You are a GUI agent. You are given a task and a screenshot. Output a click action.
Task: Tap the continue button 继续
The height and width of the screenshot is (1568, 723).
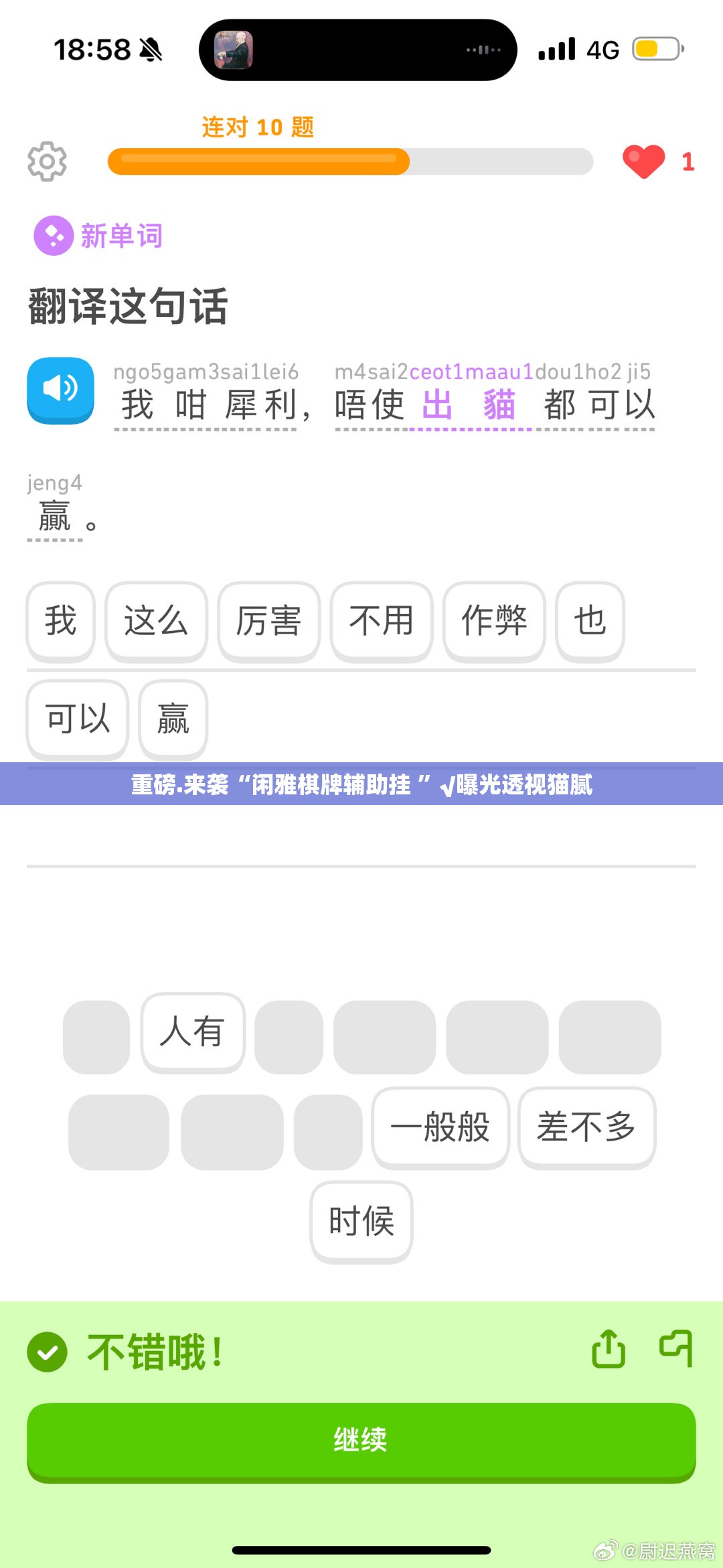click(x=361, y=1441)
